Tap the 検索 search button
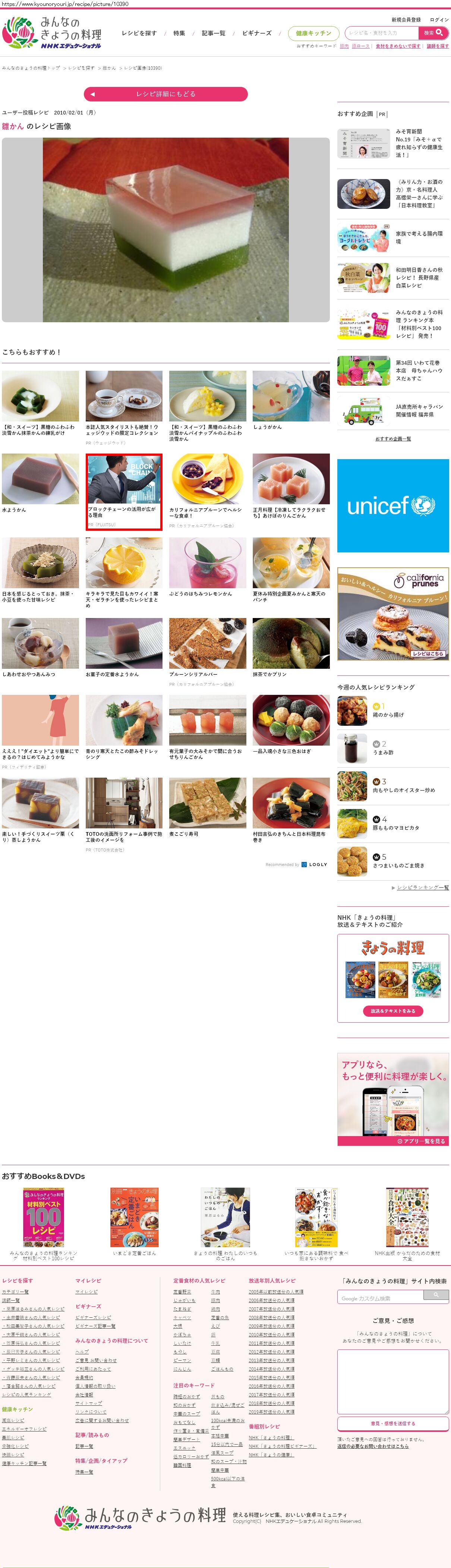This screenshot has height=1568, width=451. click(x=433, y=33)
